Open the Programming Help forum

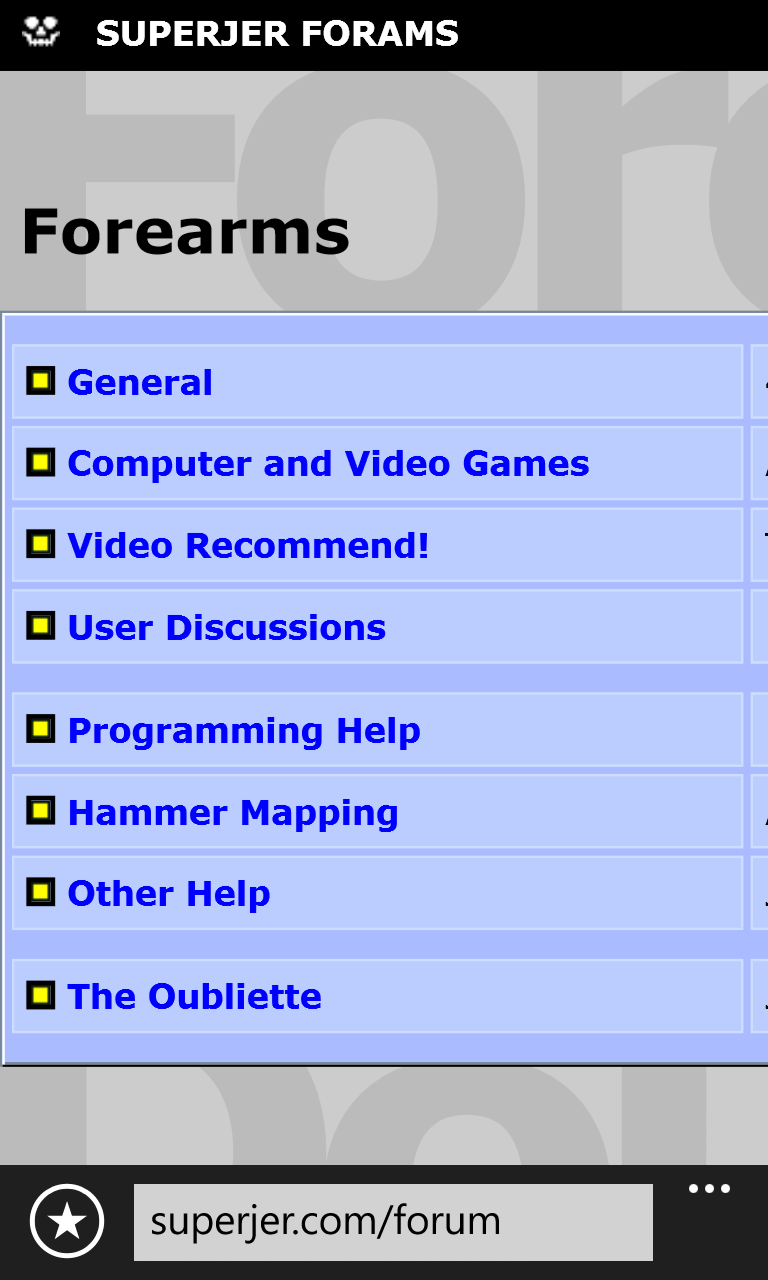[243, 730]
